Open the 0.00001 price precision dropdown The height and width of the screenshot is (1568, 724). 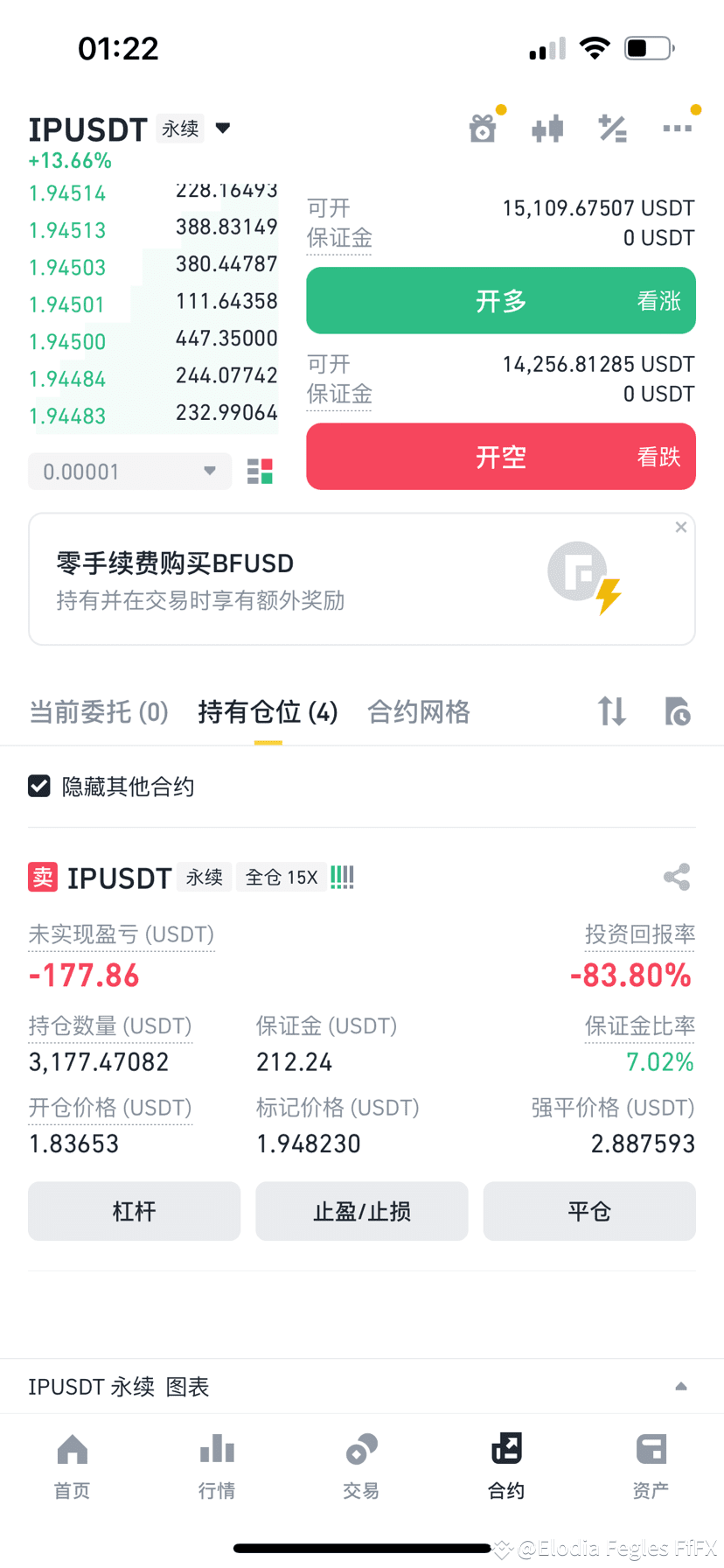129,471
